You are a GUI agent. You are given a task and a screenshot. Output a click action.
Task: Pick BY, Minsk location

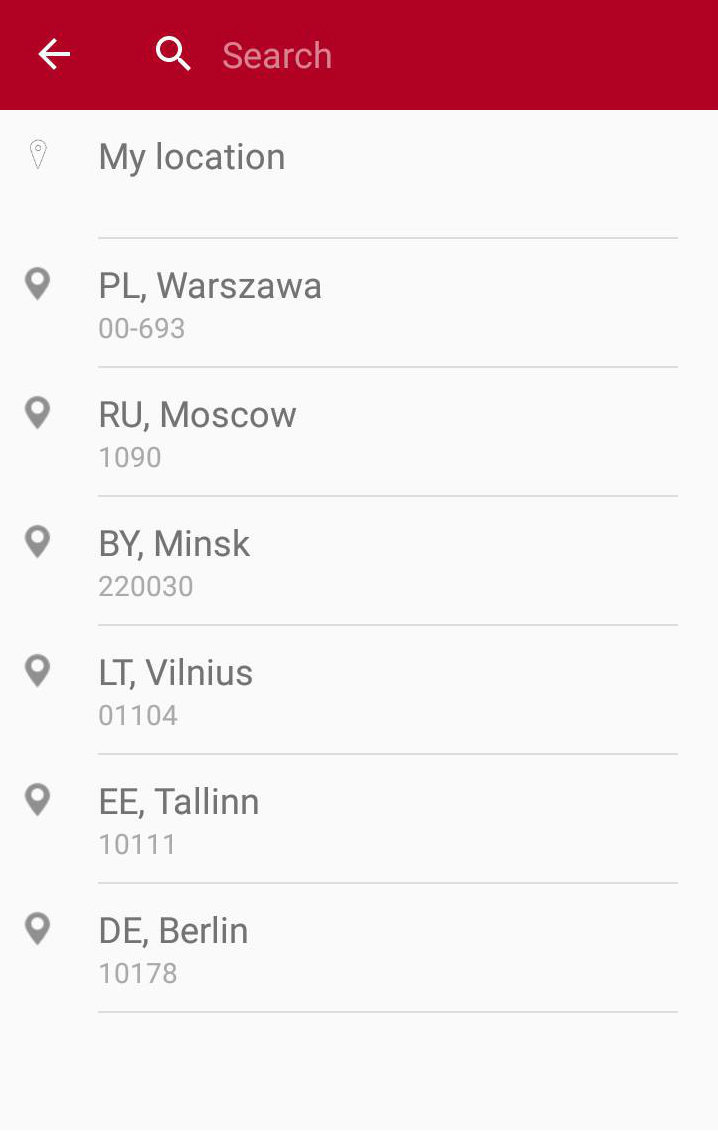(175, 561)
